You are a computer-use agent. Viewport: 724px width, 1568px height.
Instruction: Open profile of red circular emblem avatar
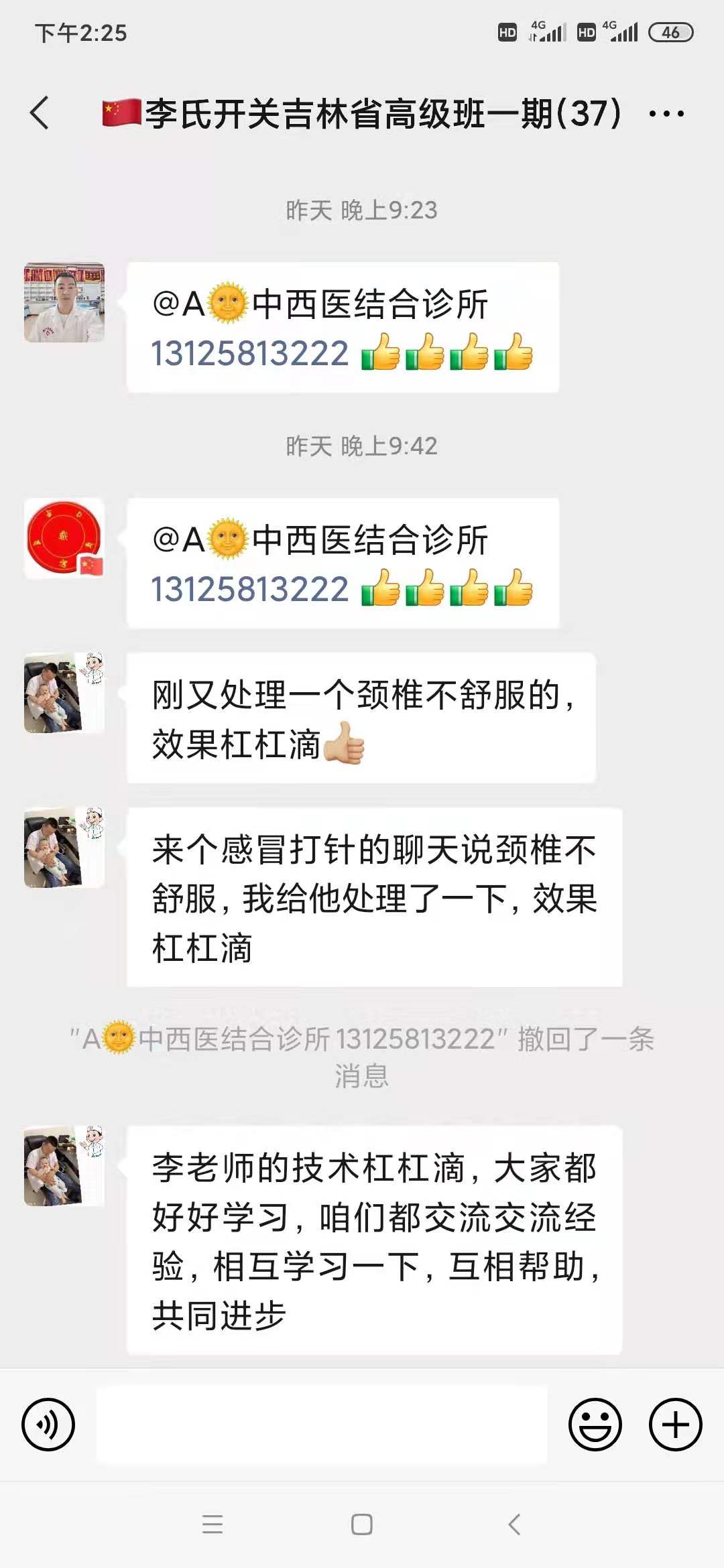click(64, 538)
